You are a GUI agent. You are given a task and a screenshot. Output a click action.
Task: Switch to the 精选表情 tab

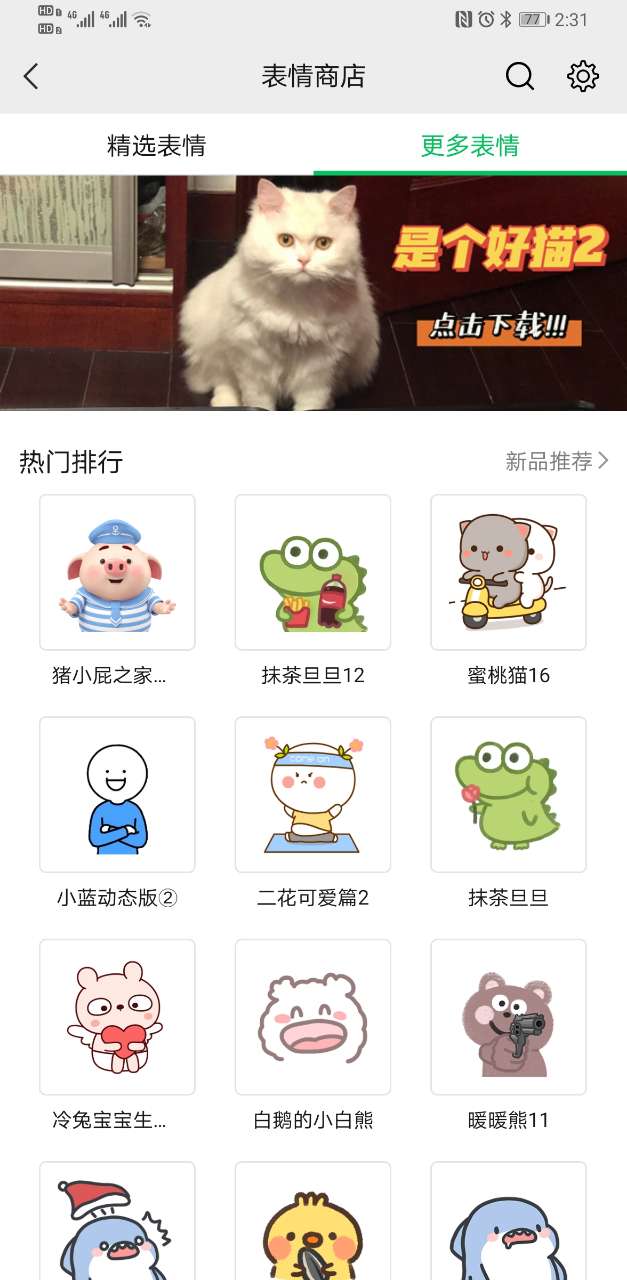tap(156, 146)
